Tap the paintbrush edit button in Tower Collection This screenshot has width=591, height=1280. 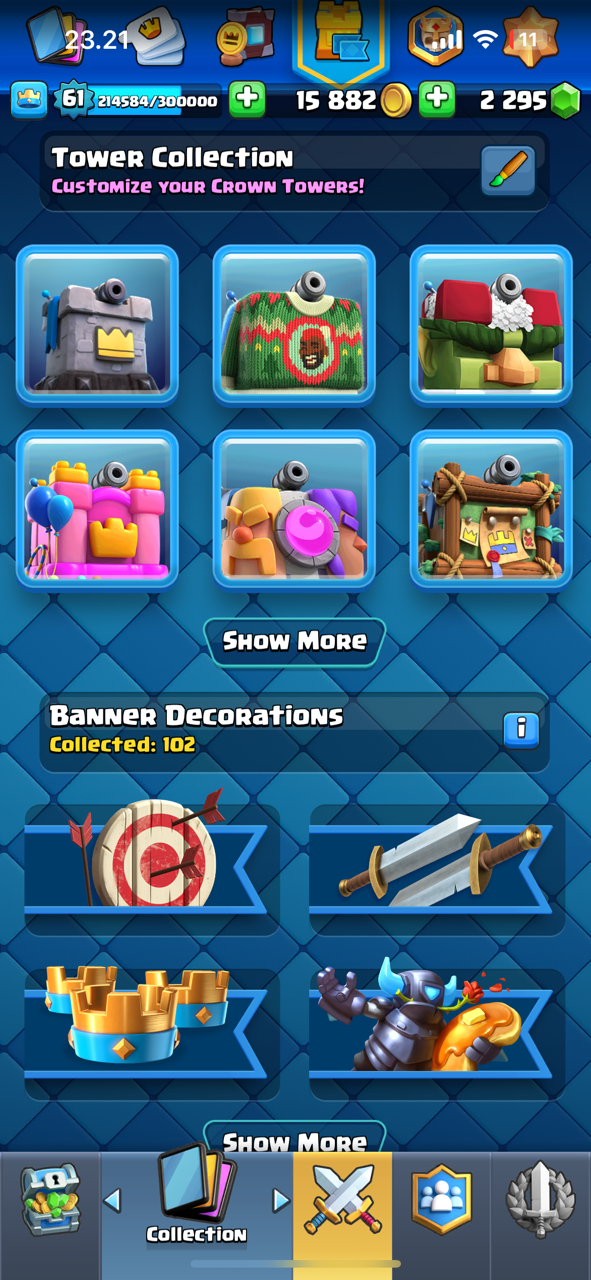pos(508,170)
